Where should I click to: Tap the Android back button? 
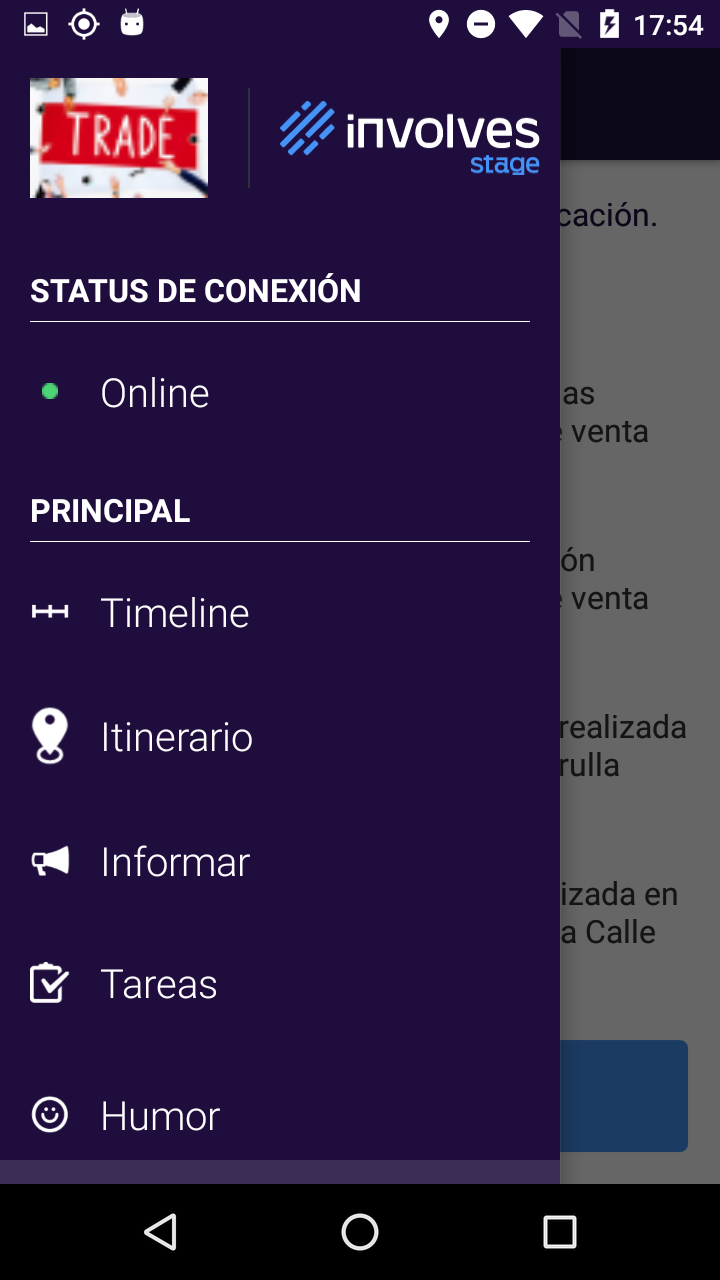[160, 1232]
